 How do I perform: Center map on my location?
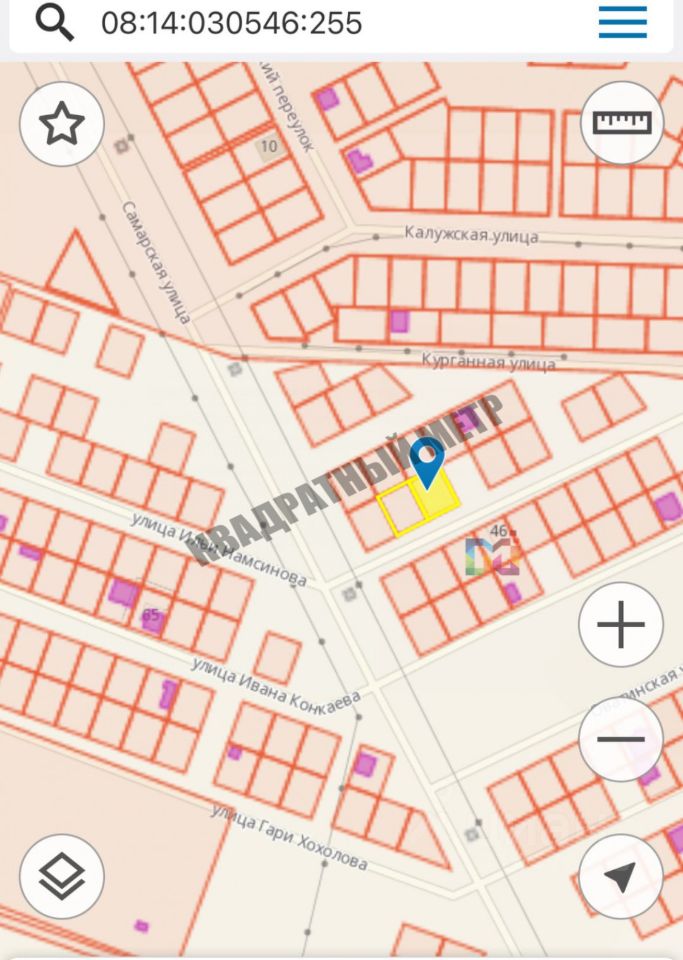(620, 876)
